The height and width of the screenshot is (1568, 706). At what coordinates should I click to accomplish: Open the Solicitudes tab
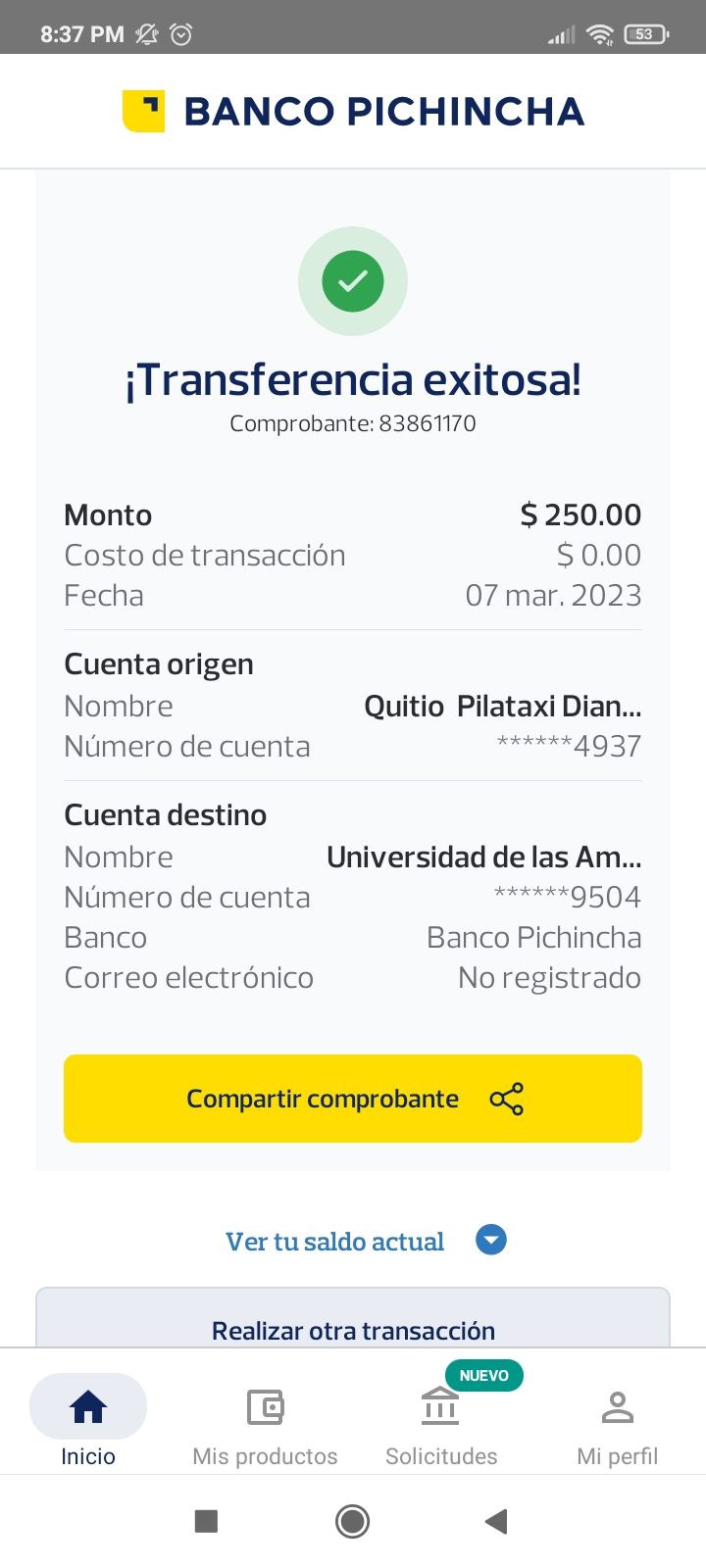point(441,1421)
